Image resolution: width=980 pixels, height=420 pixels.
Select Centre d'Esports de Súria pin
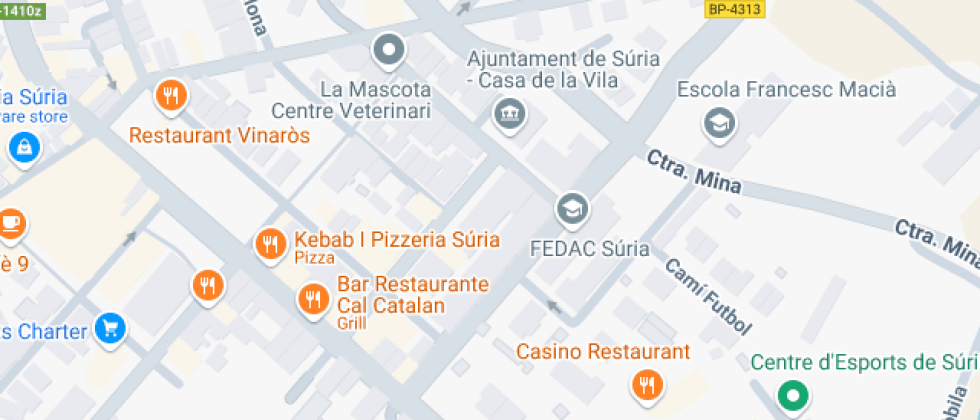794,395
